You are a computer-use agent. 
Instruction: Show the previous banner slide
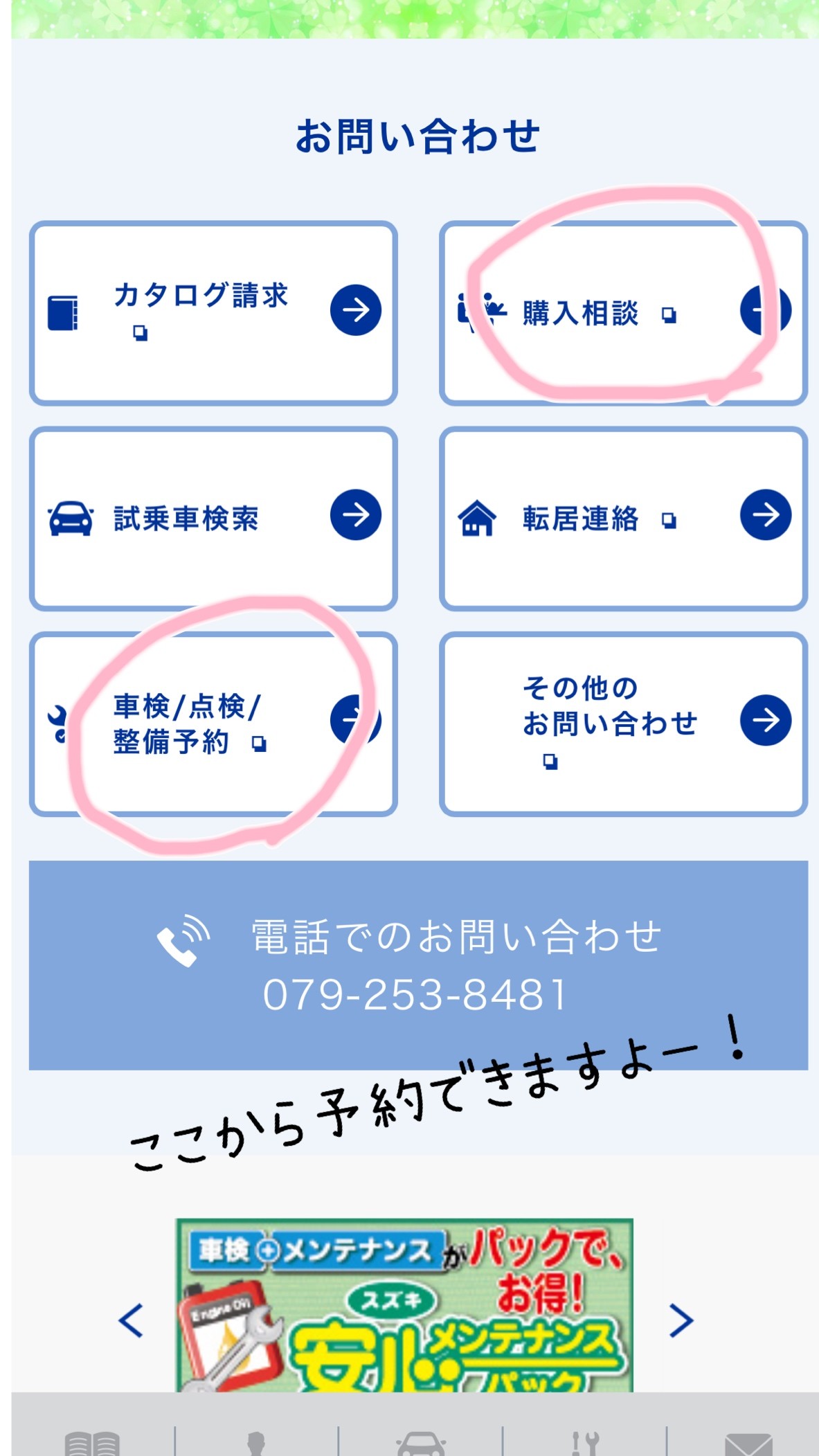(x=131, y=1320)
